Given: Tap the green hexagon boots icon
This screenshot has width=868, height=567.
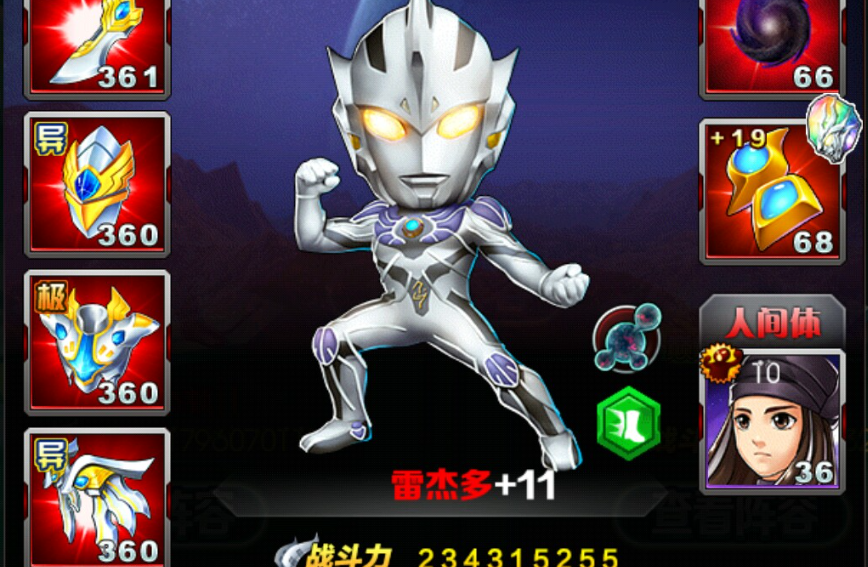Looking at the screenshot, I should coord(629,421).
